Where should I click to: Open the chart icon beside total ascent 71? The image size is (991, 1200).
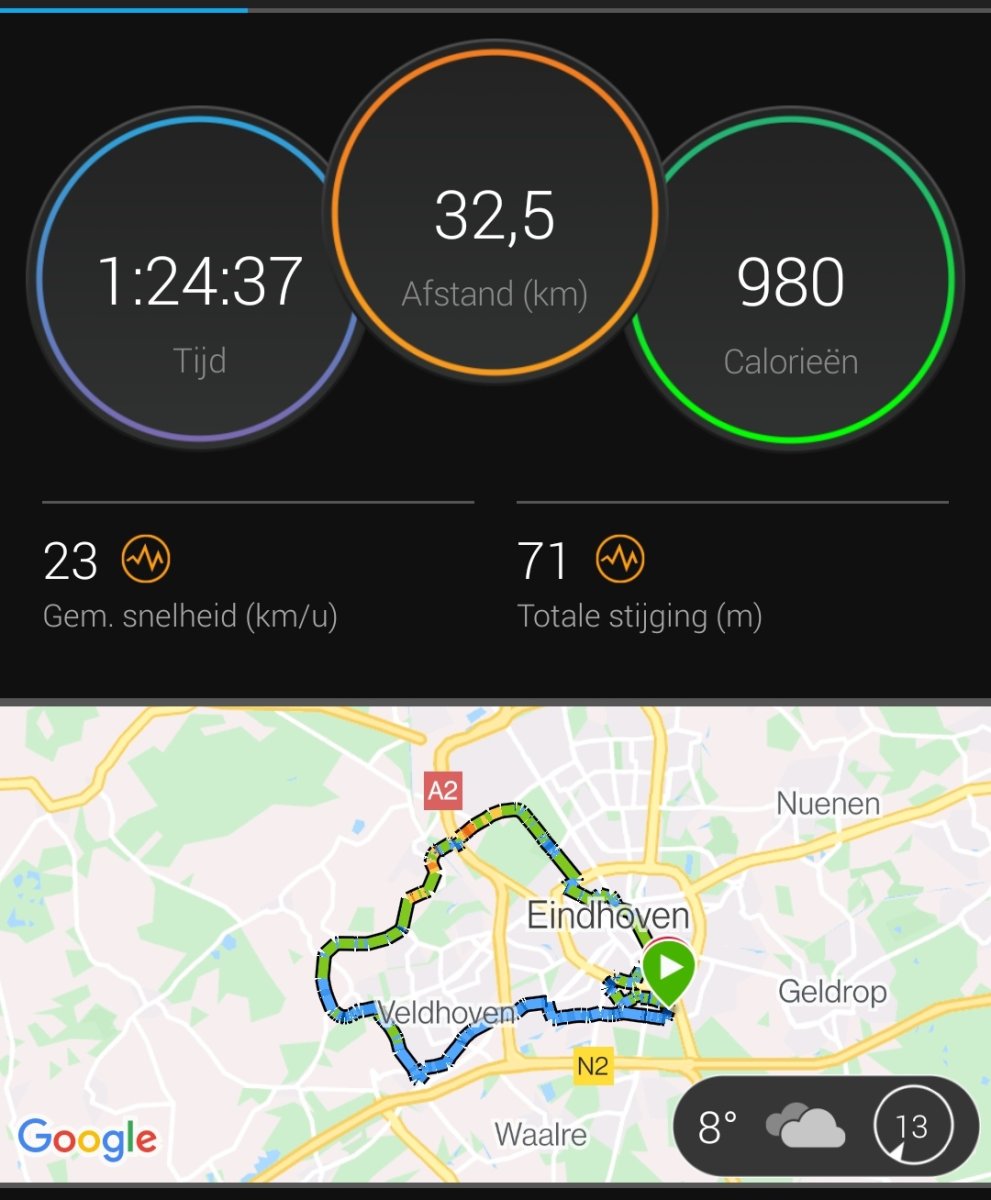[620, 560]
